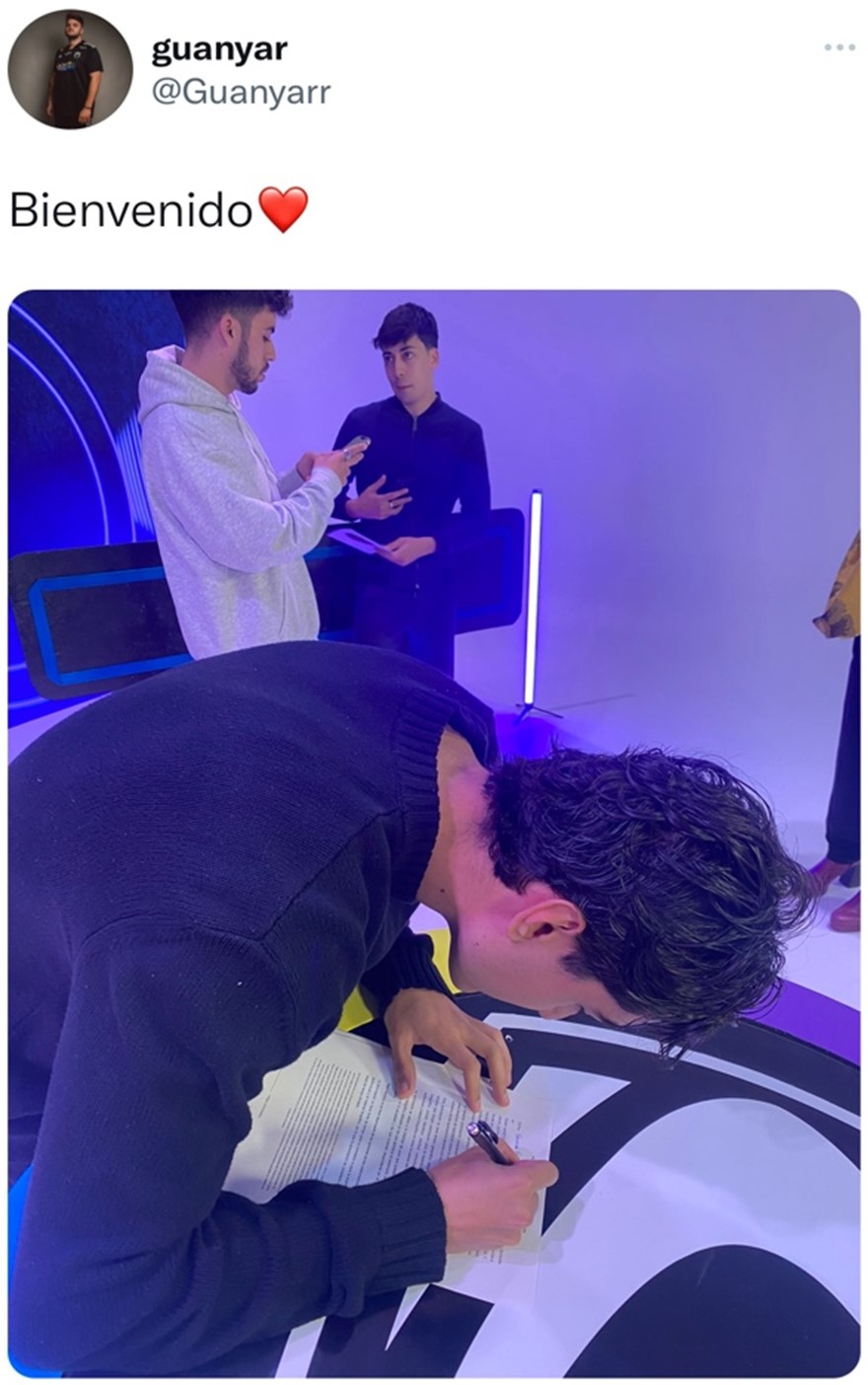Open the tweet's overflow menu
Image resolution: width=868 pixels, height=1385 pixels.
point(839,46)
